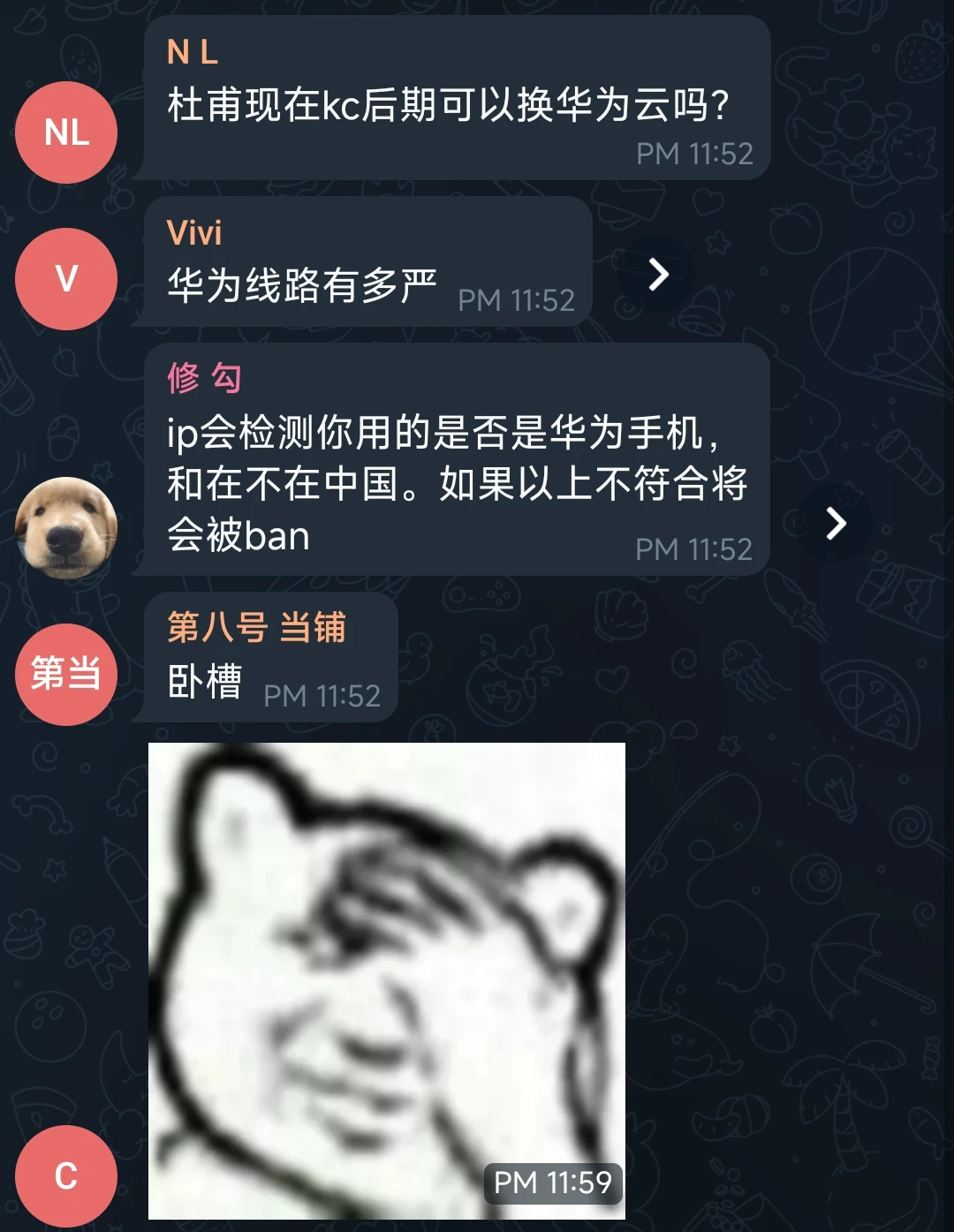Tap the golden retriever avatar of 修勾

click(66, 528)
